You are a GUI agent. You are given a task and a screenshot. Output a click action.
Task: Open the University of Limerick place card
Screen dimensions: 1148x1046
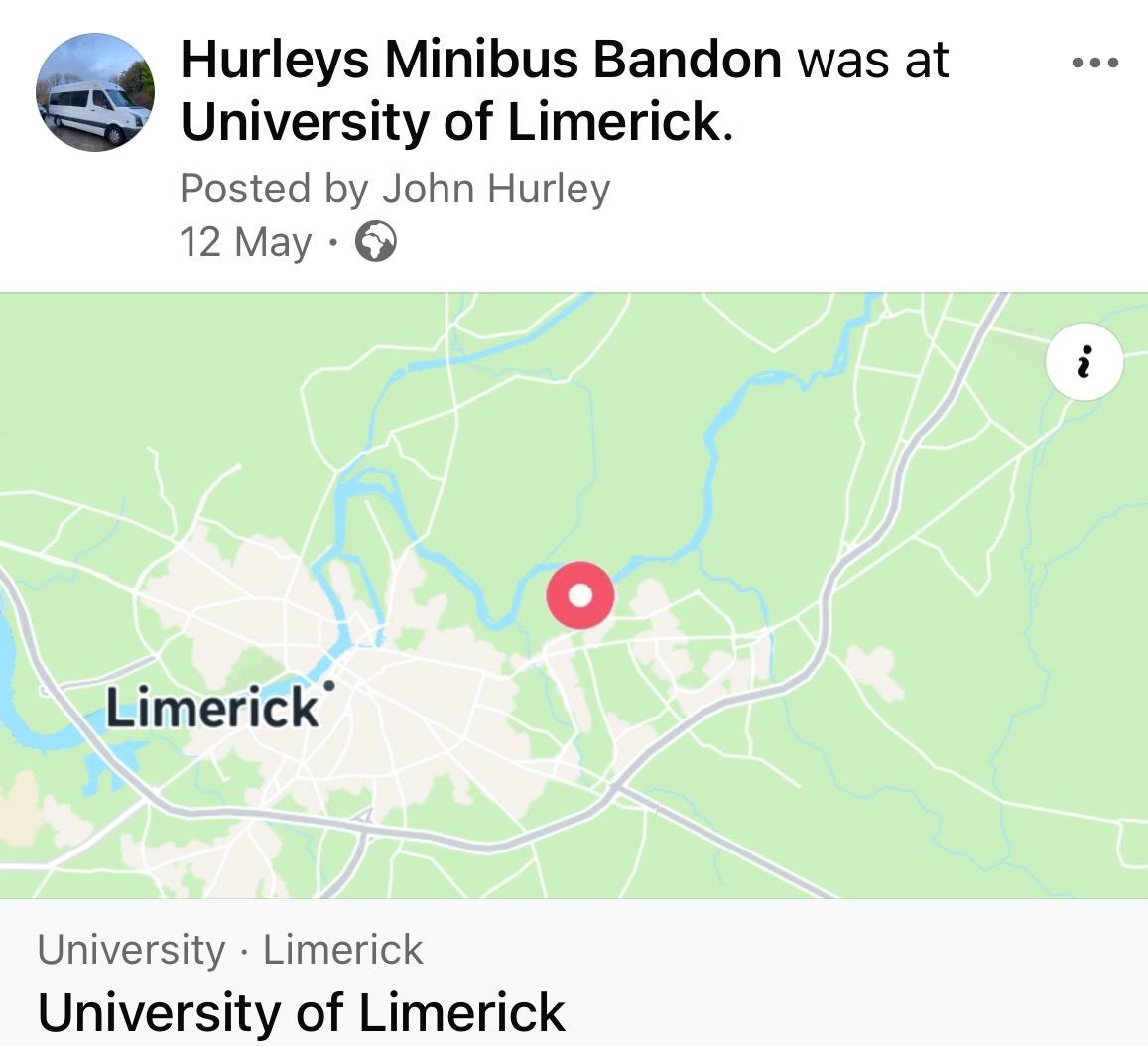pyautogui.click(x=574, y=973)
